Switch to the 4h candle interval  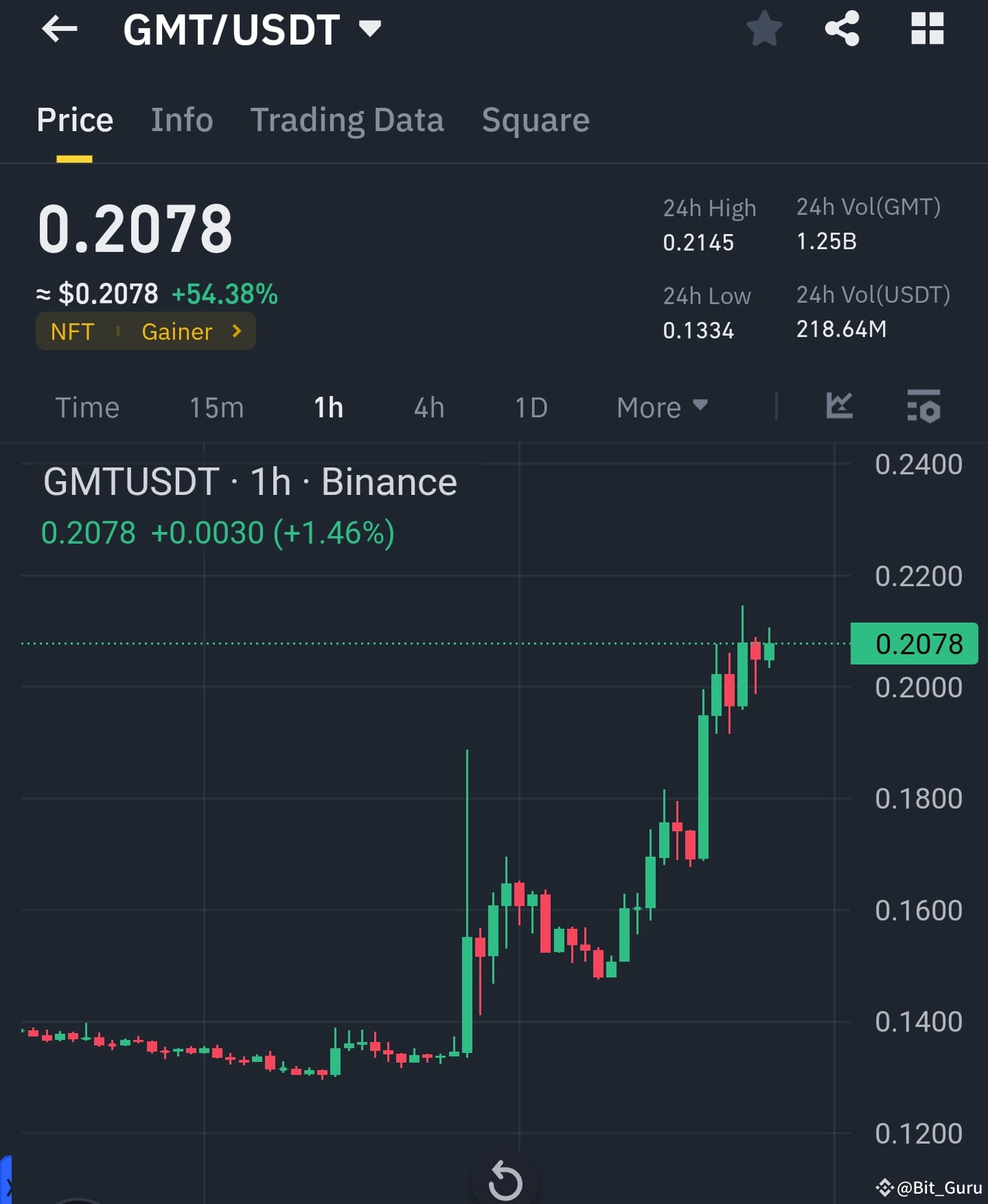[x=428, y=406]
